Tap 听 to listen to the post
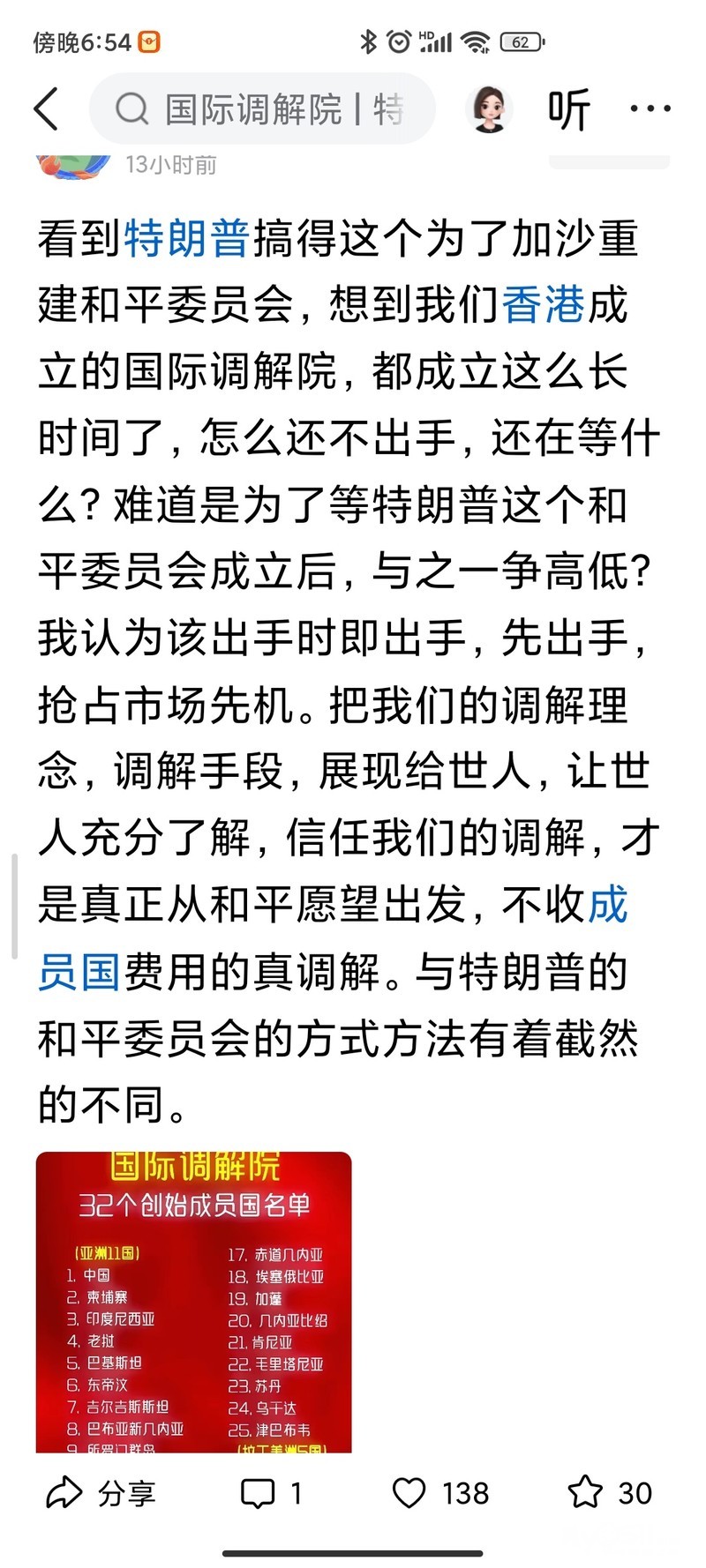This screenshot has width=706, height=1568. [569, 109]
